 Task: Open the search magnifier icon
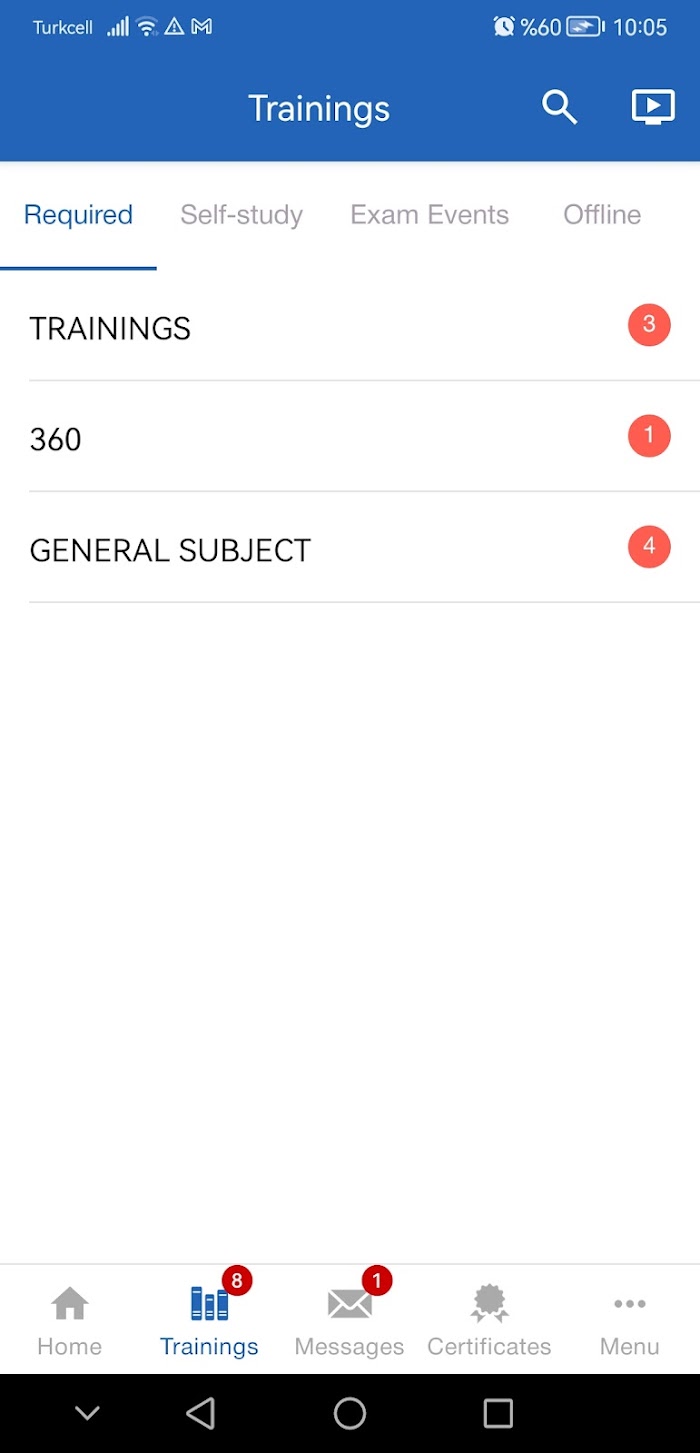coord(560,107)
